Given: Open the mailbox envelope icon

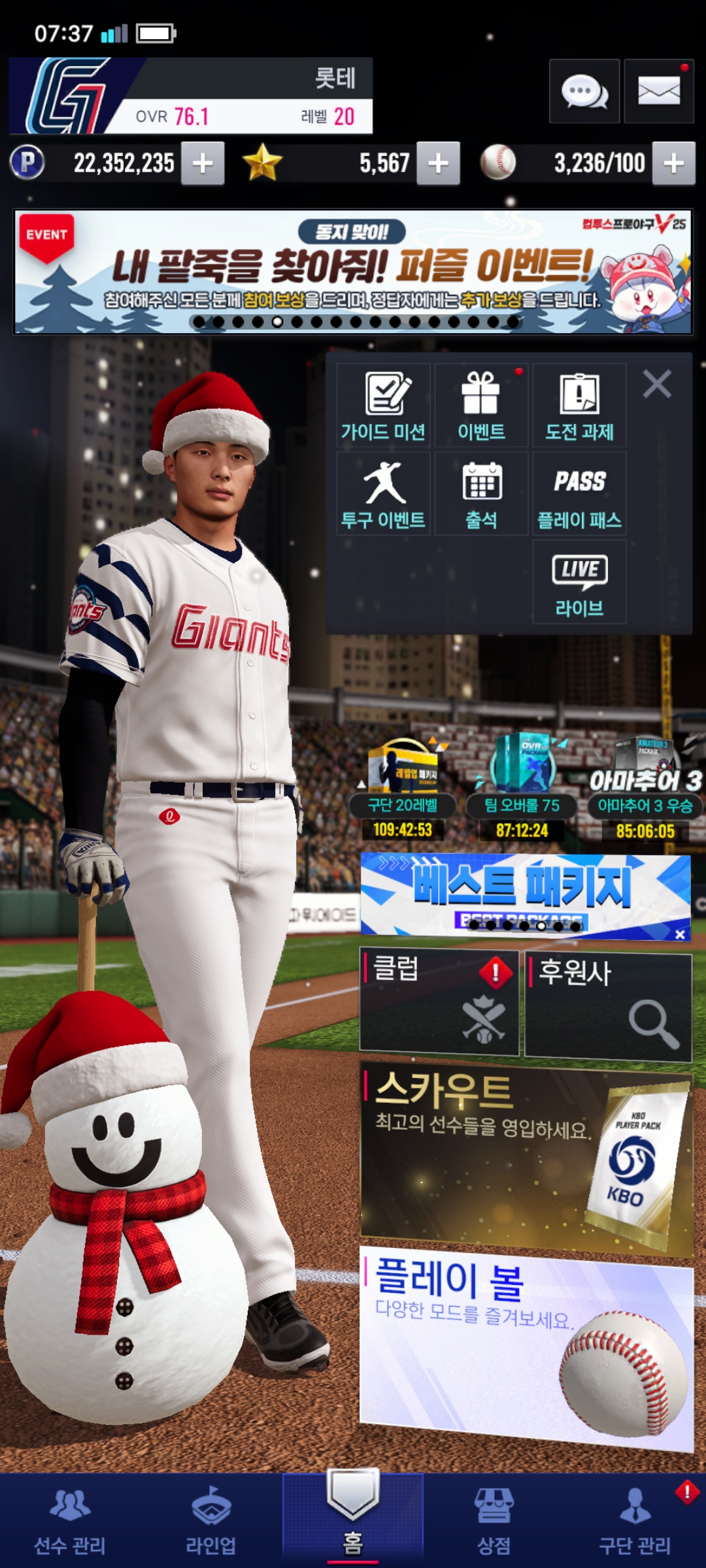Looking at the screenshot, I should pos(658,91).
